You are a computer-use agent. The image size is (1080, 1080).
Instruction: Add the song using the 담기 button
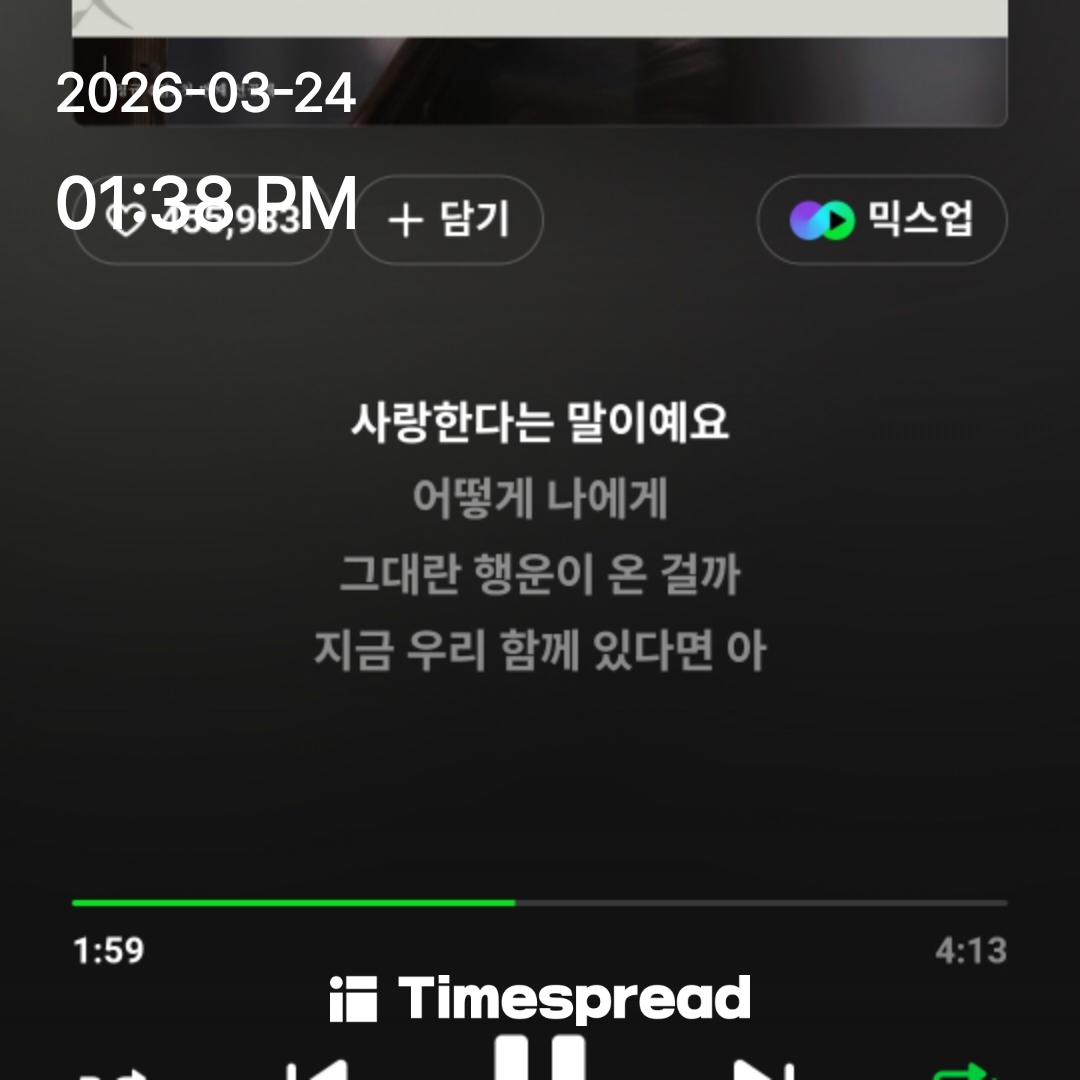point(448,220)
